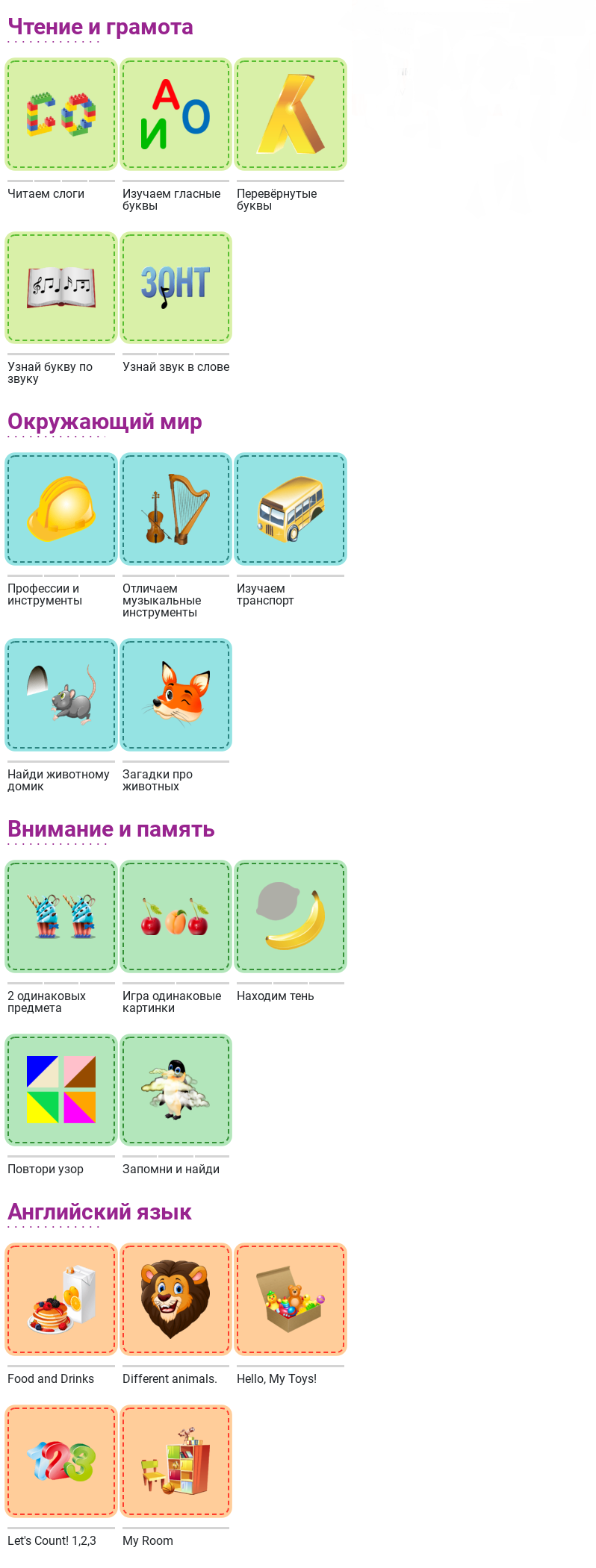Open Профессии и инструменты tile

(x=61, y=509)
